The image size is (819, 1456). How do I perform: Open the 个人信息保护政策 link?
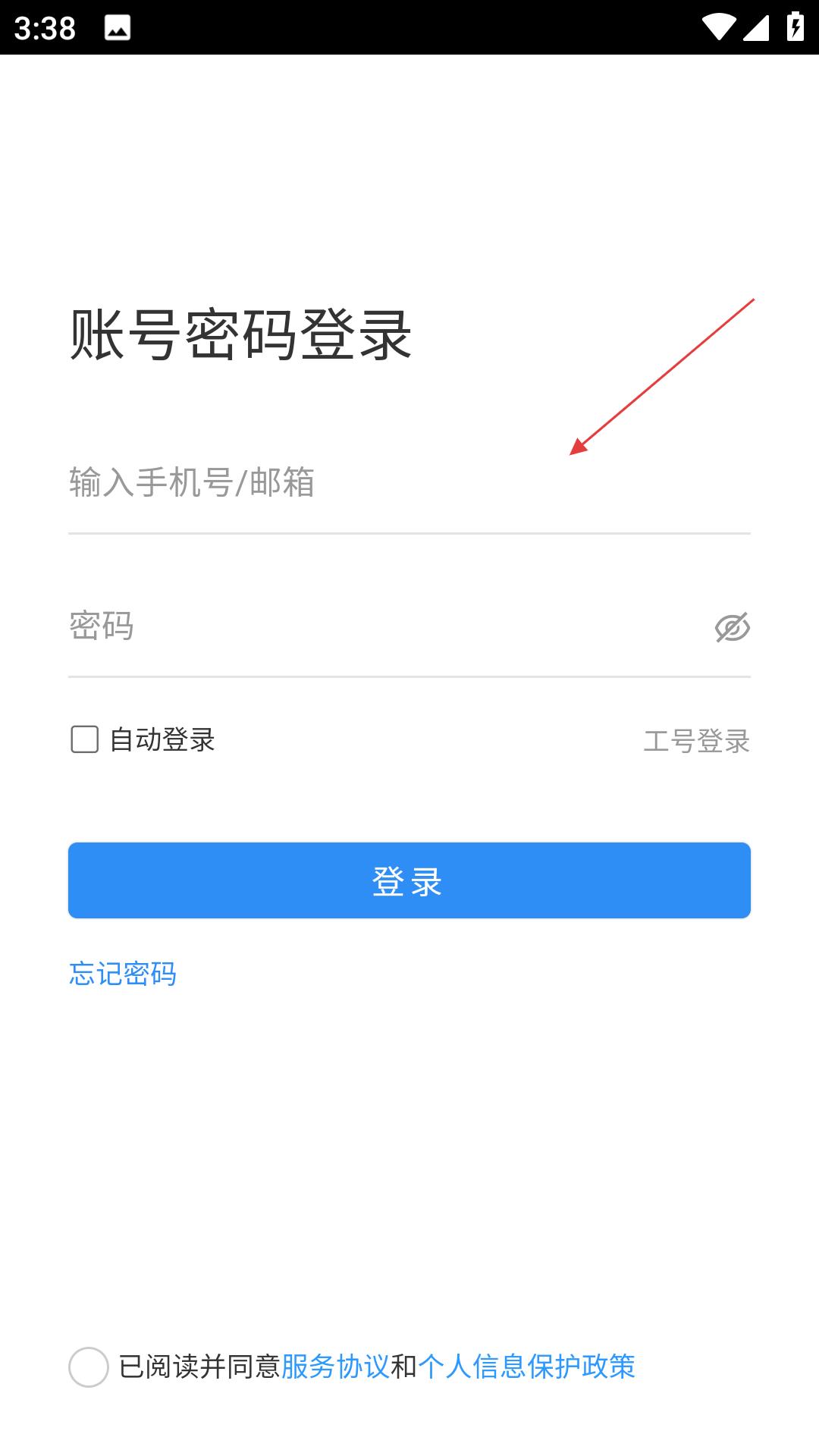click(526, 1367)
